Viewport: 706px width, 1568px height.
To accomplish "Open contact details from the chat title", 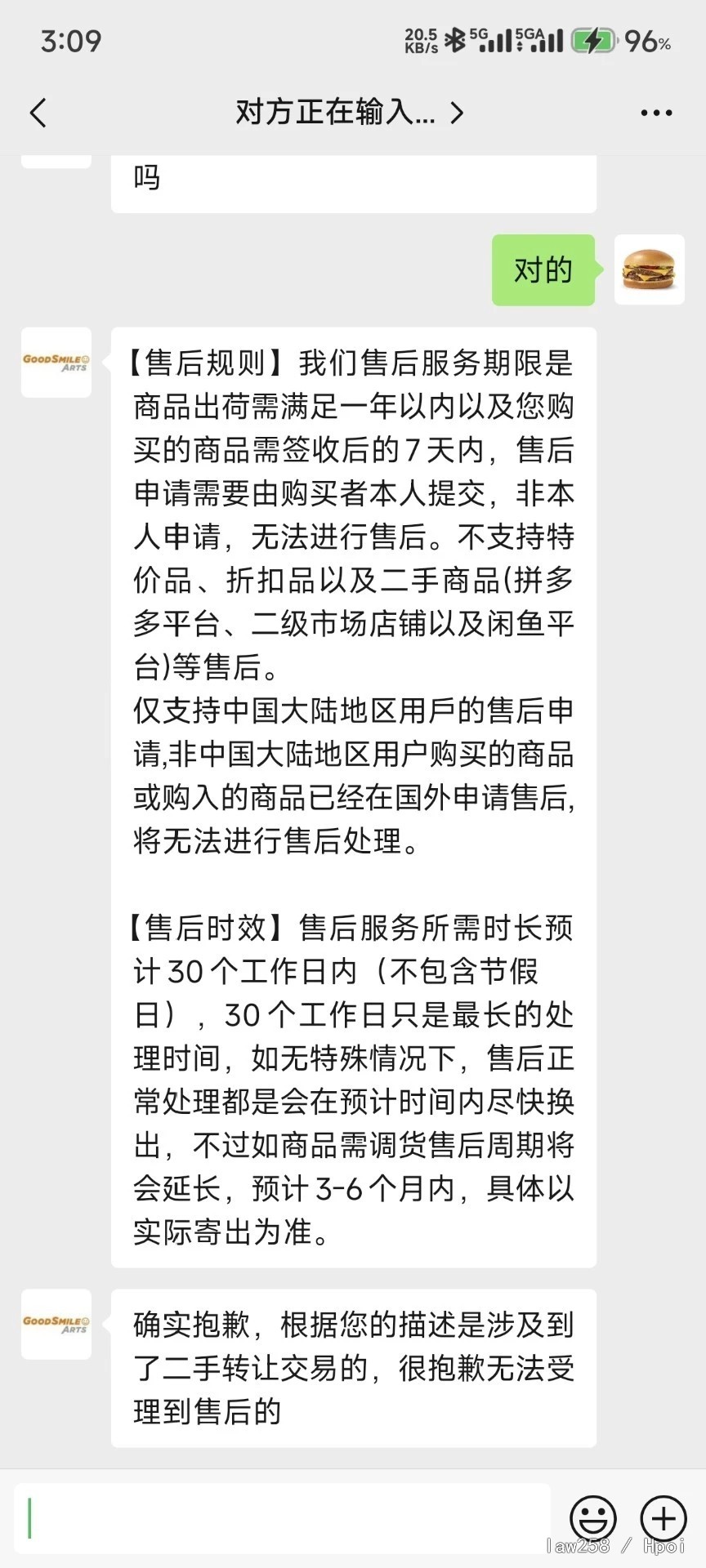I will [x=350, y=113].
